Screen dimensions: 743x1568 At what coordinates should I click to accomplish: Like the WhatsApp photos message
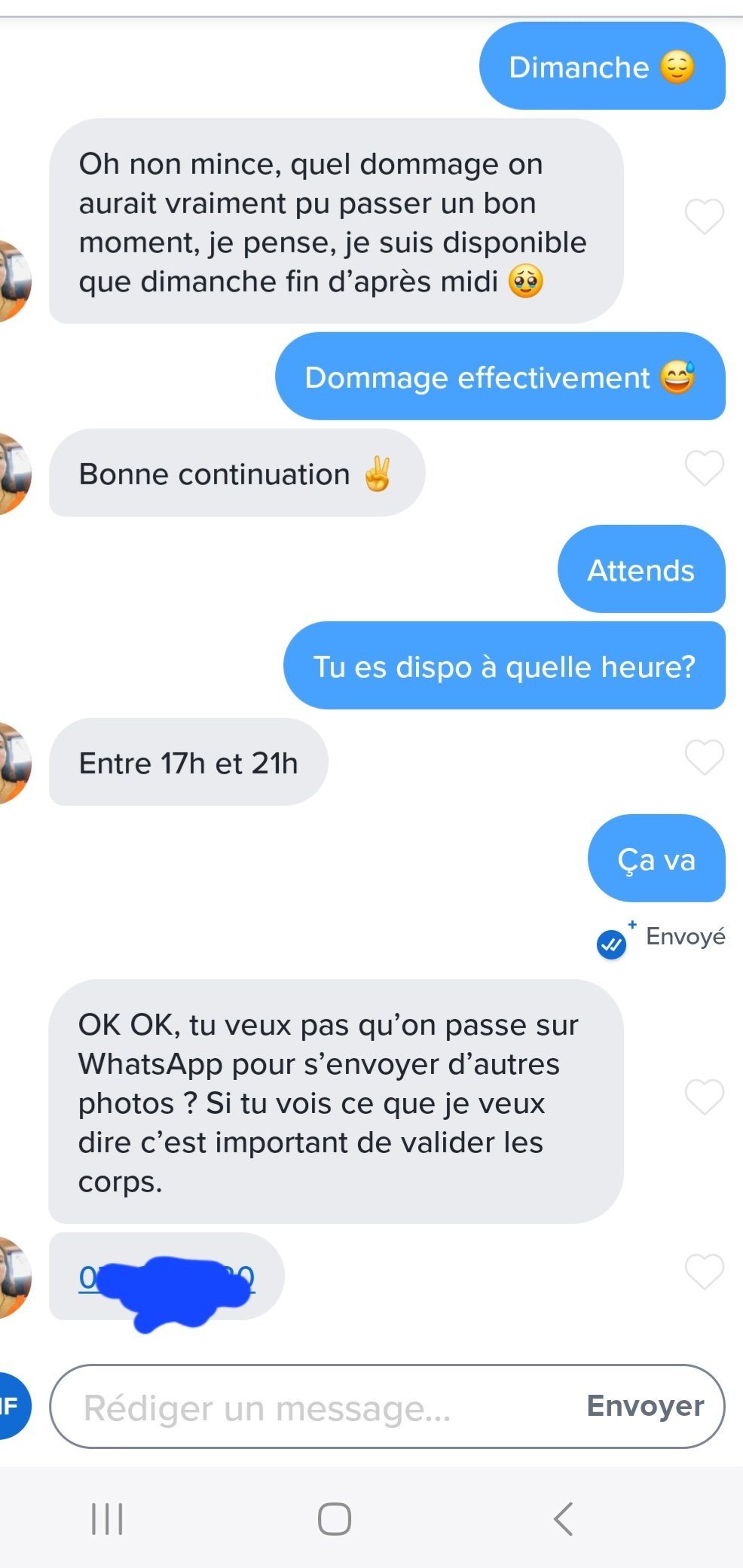704,1096
